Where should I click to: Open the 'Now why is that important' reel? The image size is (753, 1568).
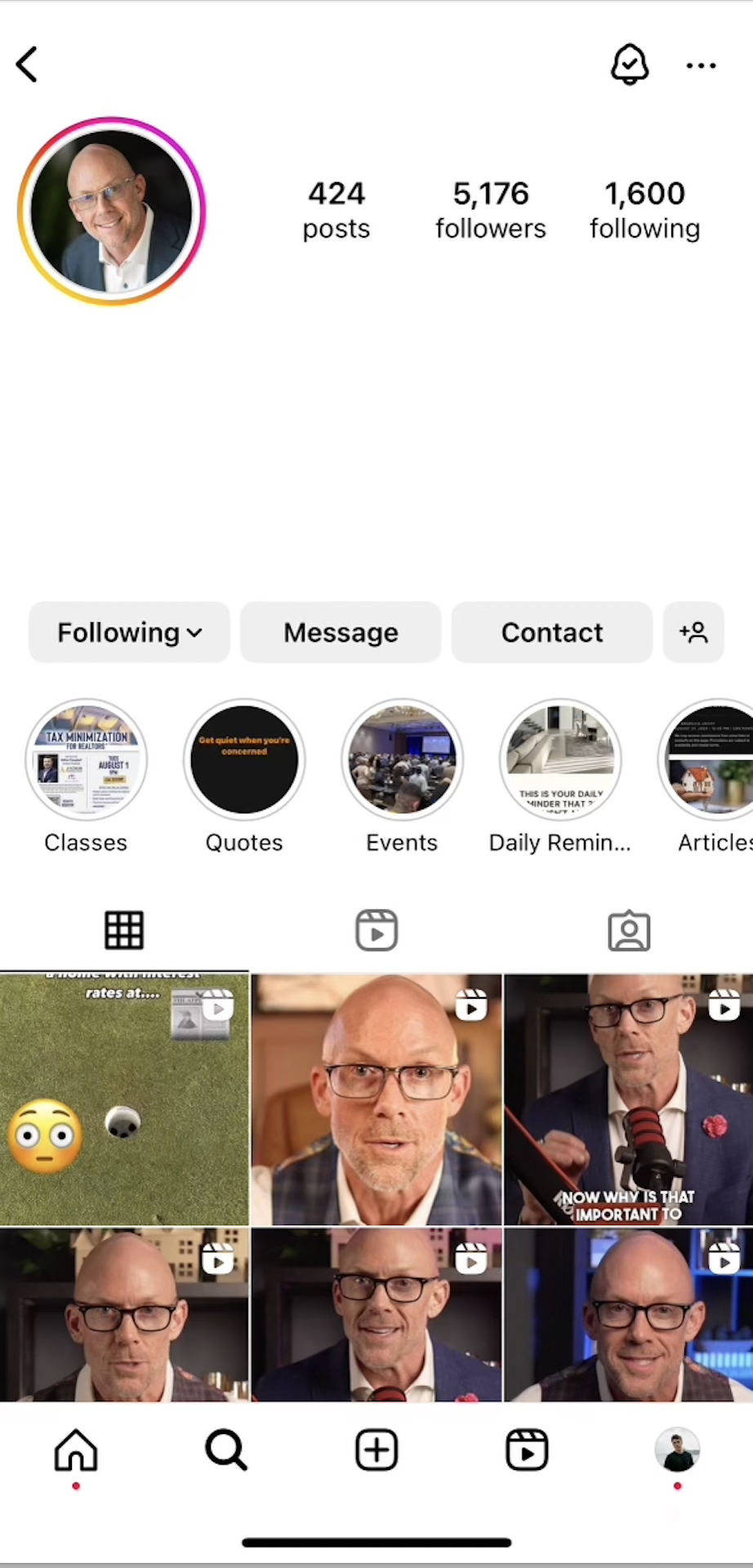click(x=628, y=1099)
